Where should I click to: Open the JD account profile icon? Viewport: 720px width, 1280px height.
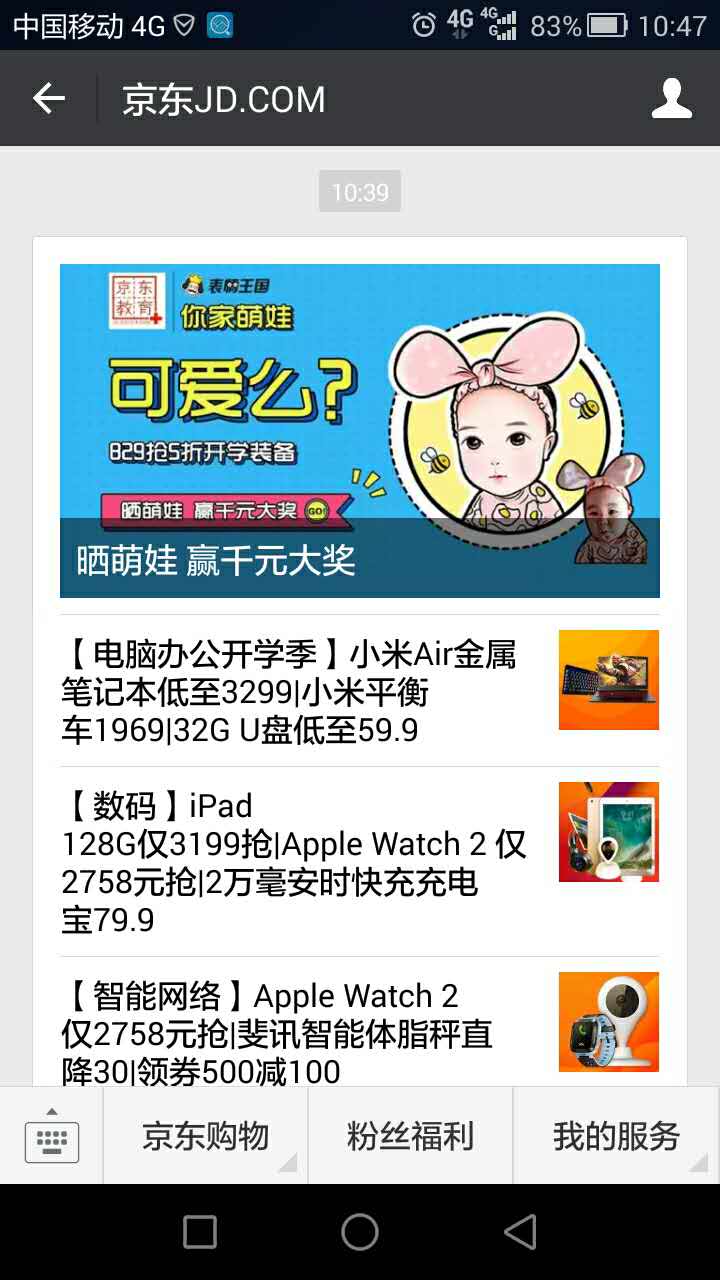coord(671,99)
